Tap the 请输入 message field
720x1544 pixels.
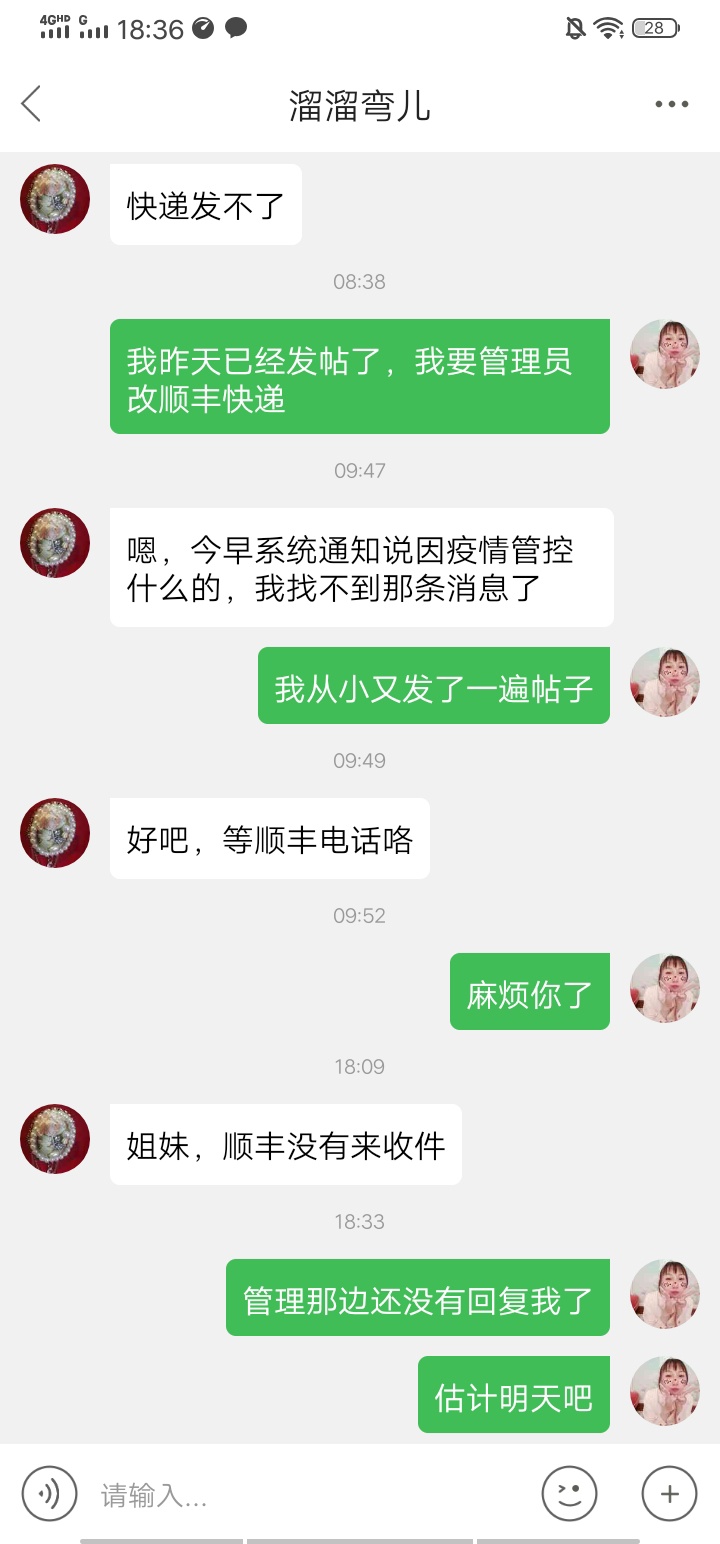pos(310,1495)
